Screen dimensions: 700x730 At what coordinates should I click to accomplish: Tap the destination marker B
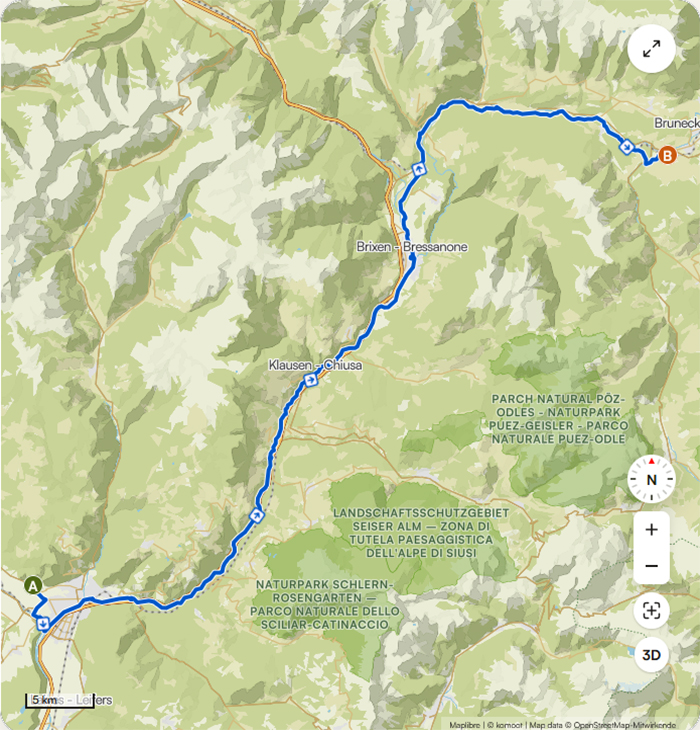(667, 154)
